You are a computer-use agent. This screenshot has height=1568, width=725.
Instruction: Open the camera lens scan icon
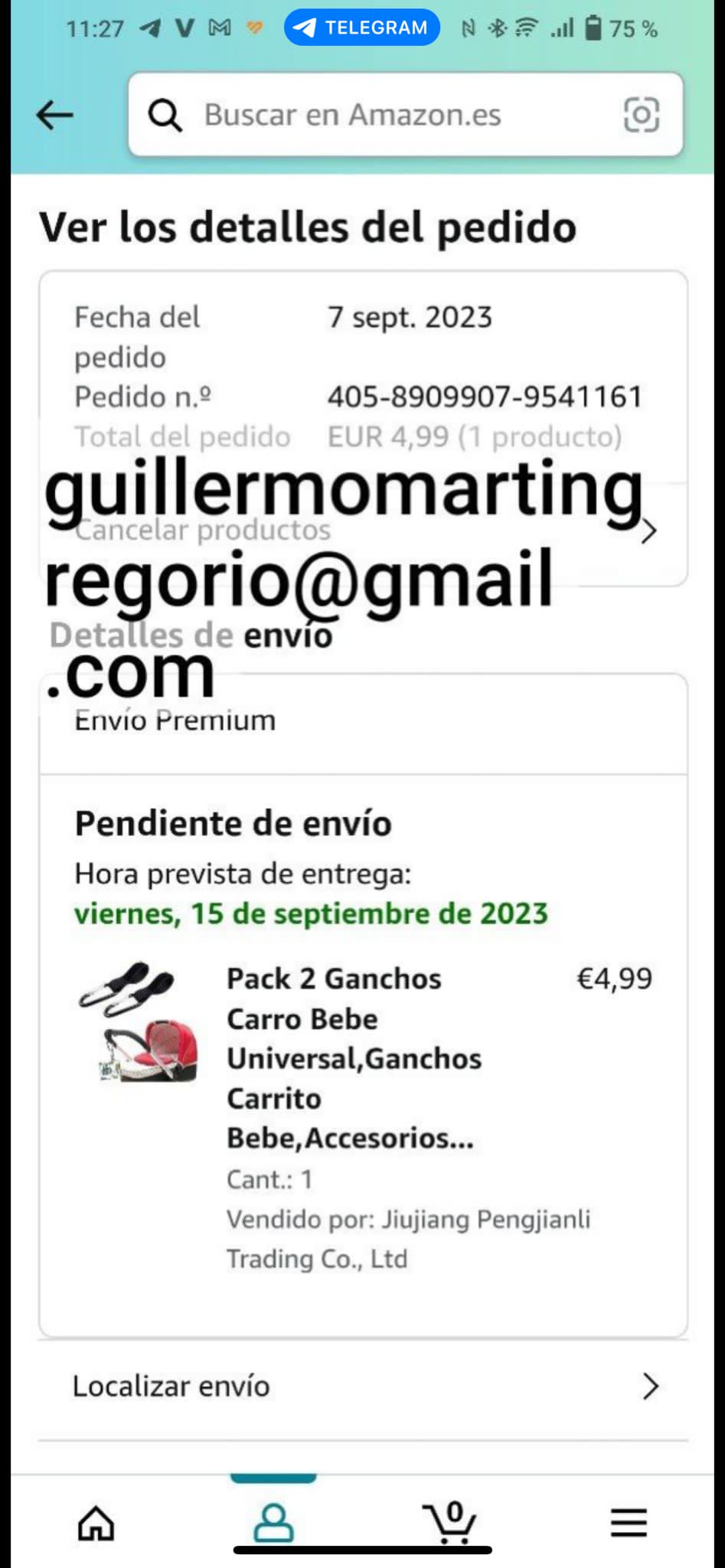[x=641, y=116]
